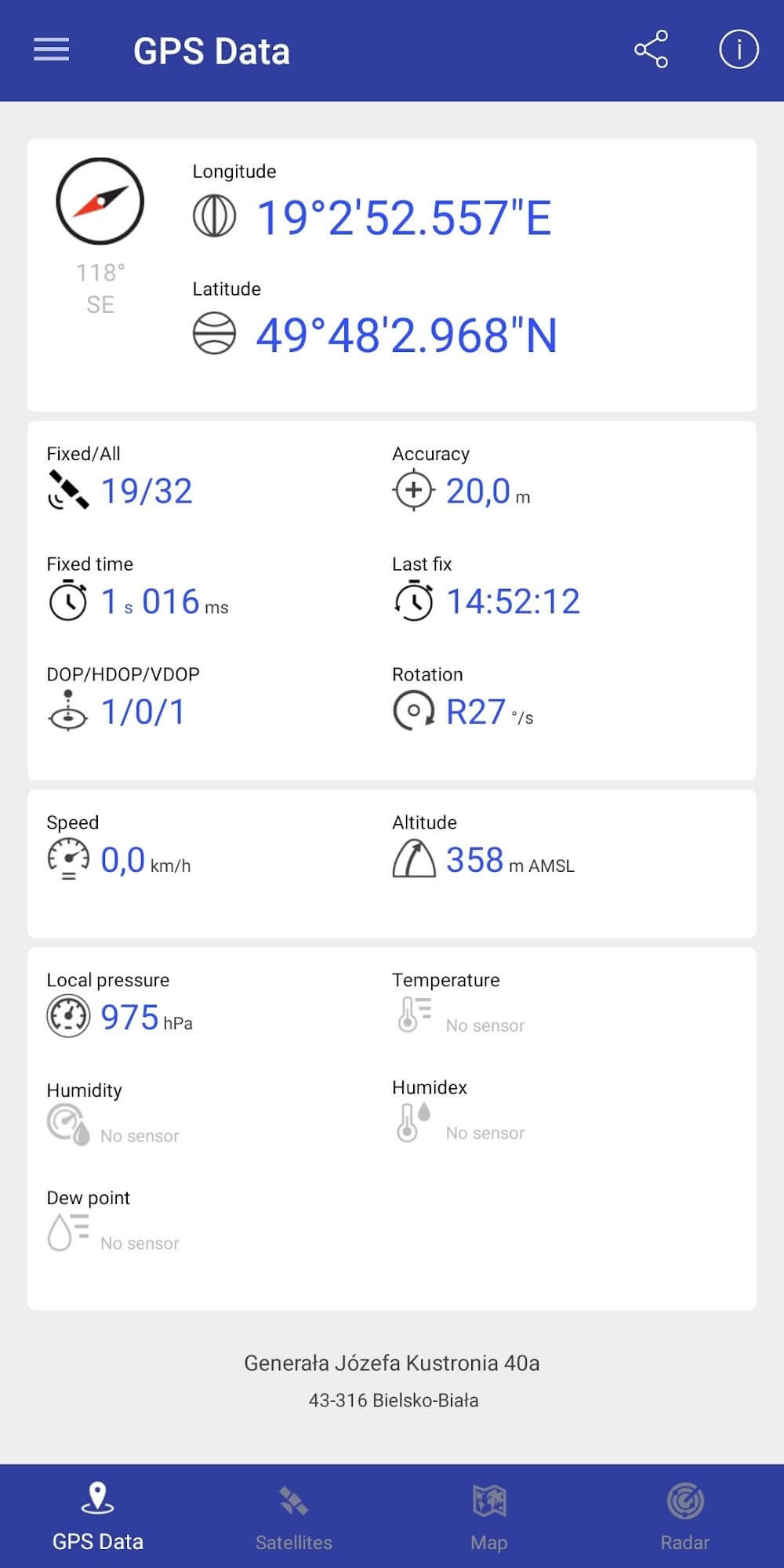This screenshot has width=784, height=1568.
Task: Share the GPS data
Action: tap(651, 50)
